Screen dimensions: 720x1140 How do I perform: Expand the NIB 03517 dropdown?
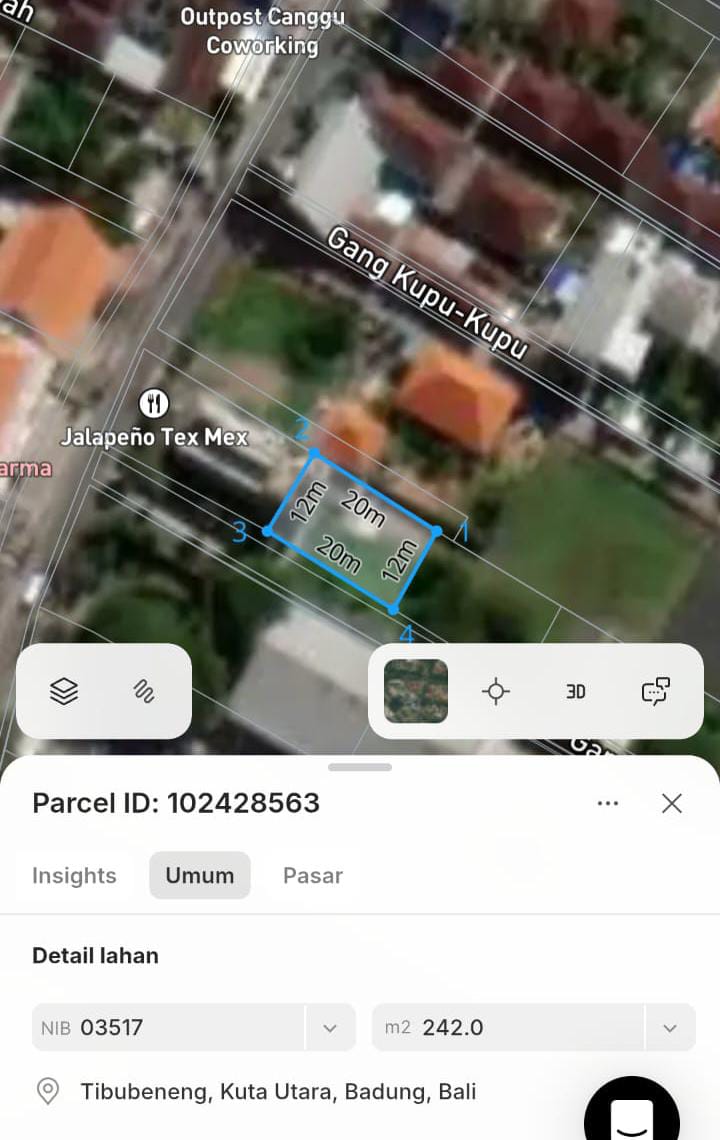click(x=331, y=1028)
